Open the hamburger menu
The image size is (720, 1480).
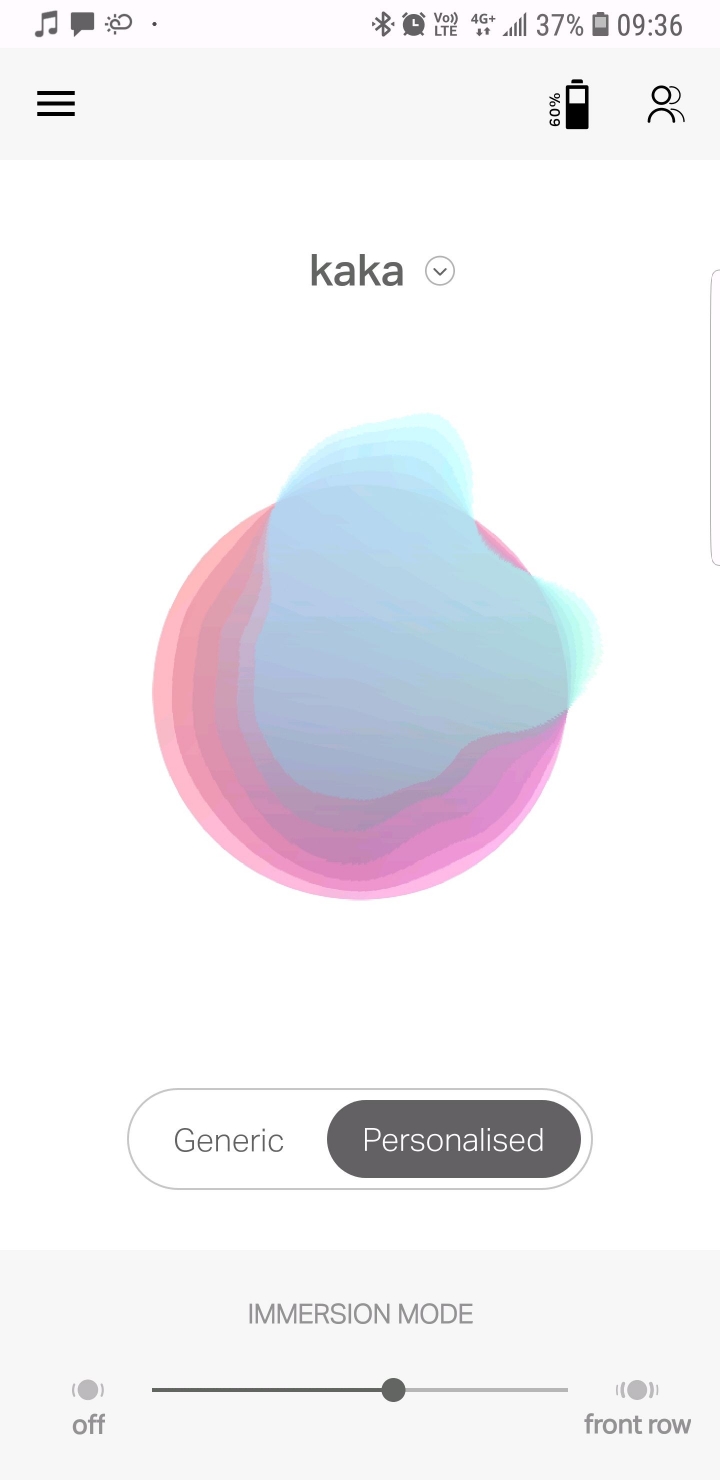pyautogui.click(x=56, y=104)
